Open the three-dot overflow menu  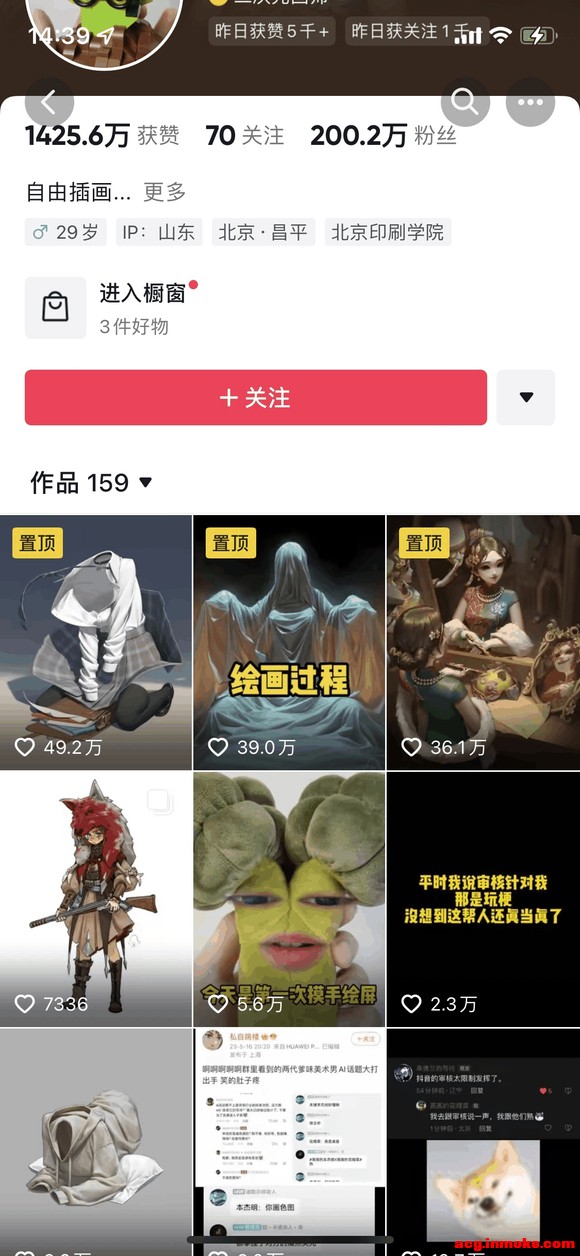click(530, 102)
